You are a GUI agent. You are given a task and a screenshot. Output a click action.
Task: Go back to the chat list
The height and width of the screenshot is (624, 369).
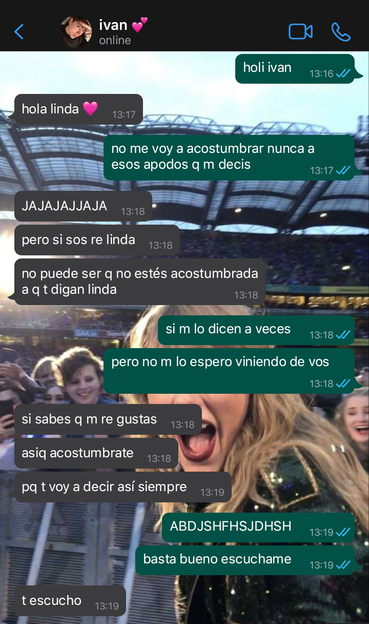(19, 31)
